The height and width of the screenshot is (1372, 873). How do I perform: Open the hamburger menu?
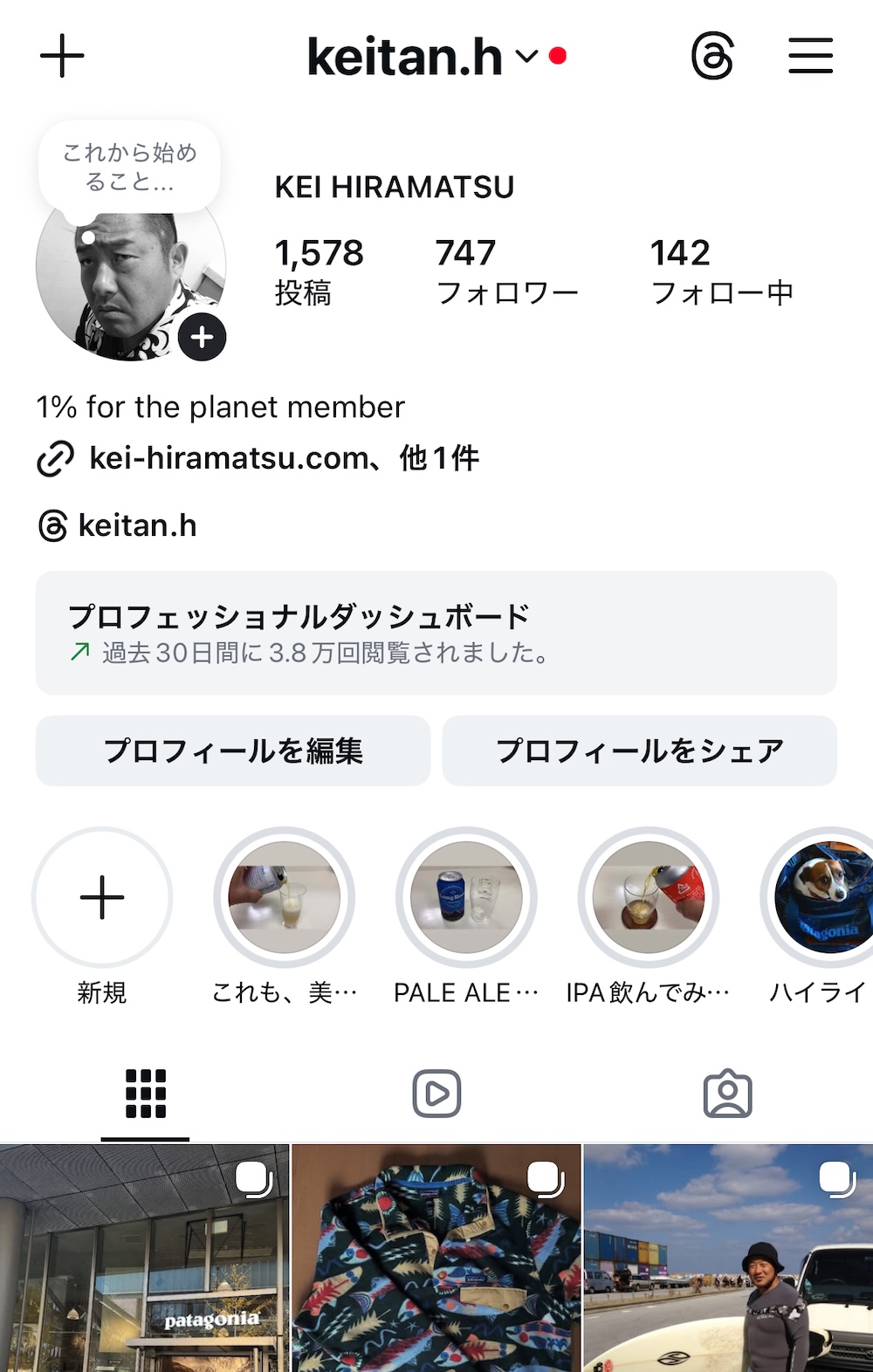tap(810, 57)
